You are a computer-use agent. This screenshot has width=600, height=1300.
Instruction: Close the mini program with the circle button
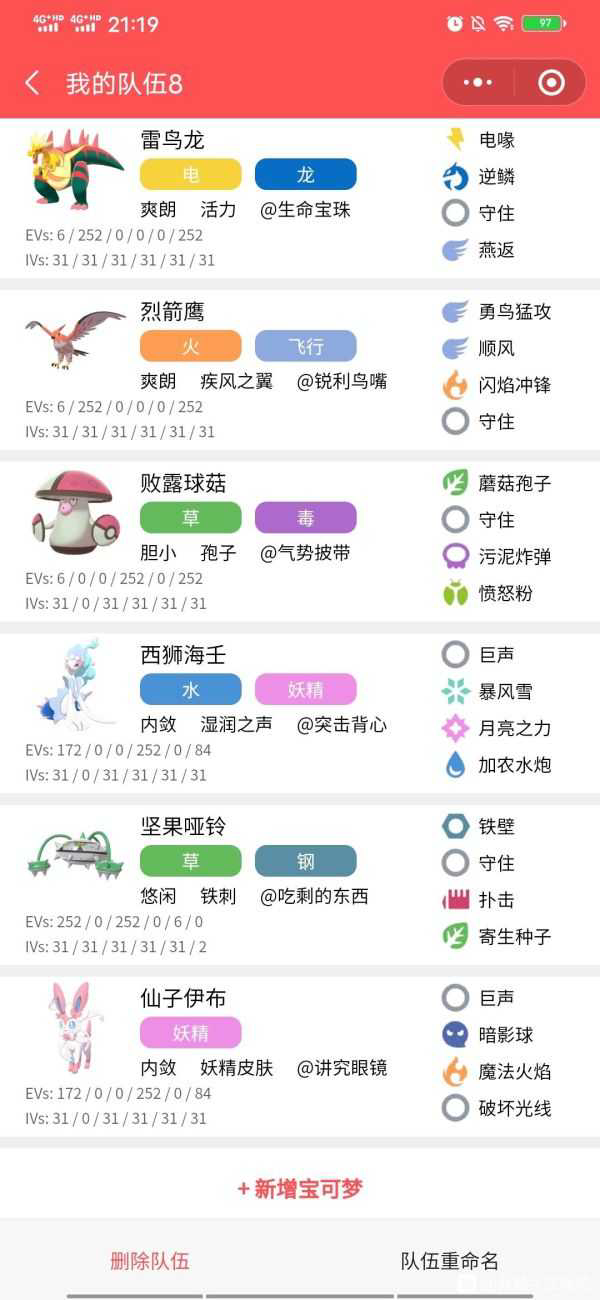coord(551,83)
